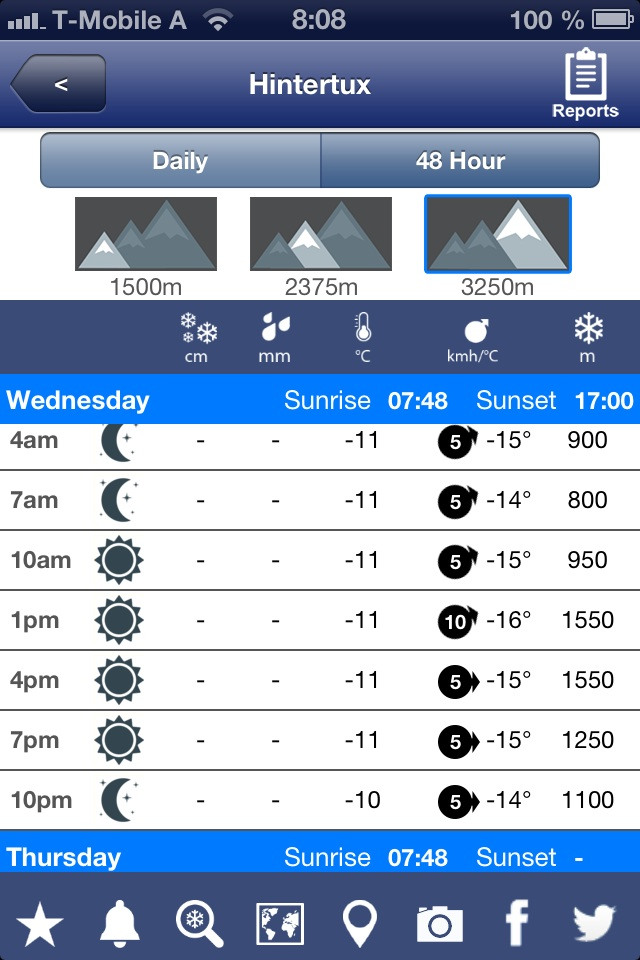Switch to the Daily forecast view

tap(180, 161)
